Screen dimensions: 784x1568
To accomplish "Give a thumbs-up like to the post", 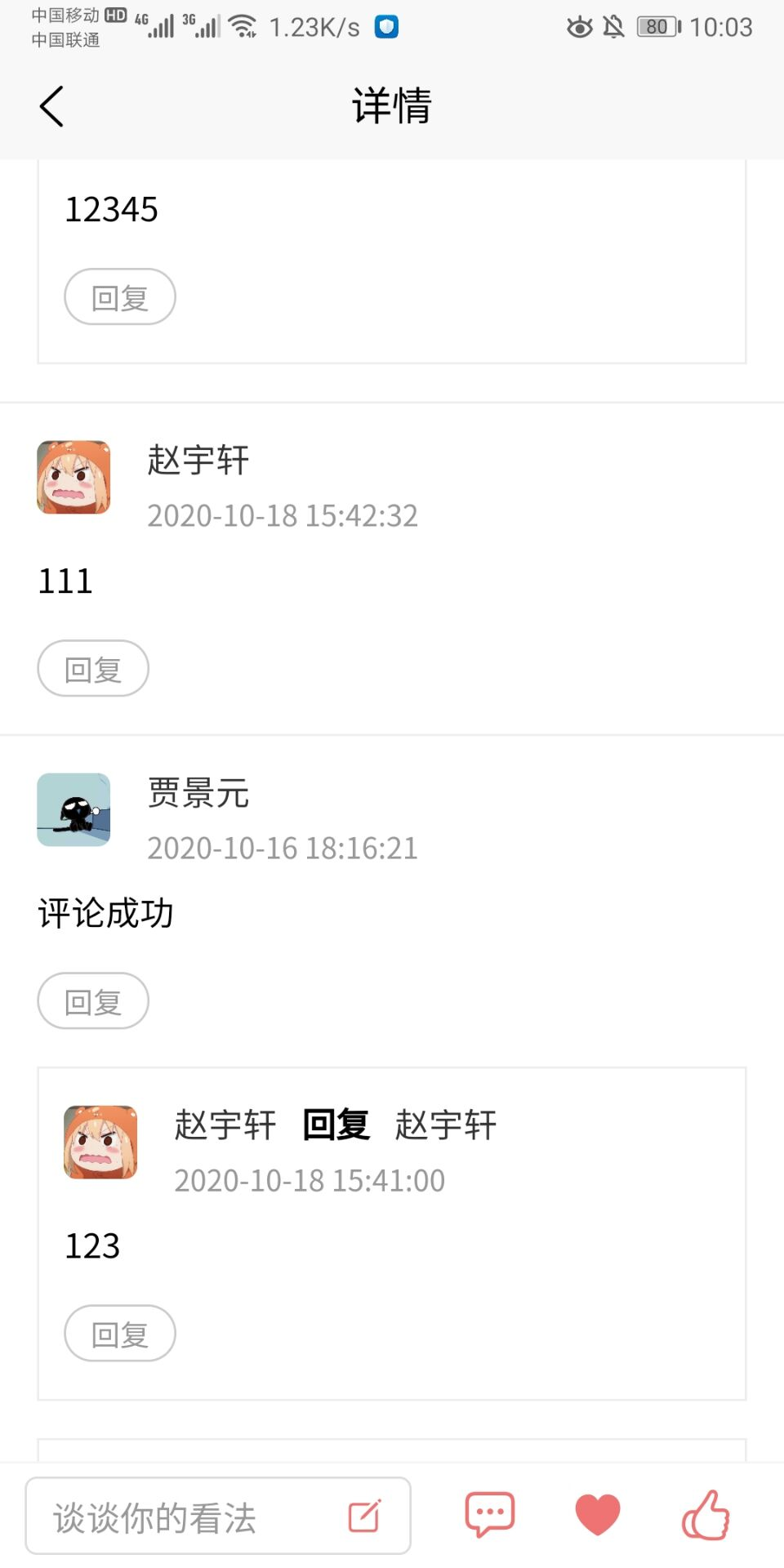I will [706, 1515].
